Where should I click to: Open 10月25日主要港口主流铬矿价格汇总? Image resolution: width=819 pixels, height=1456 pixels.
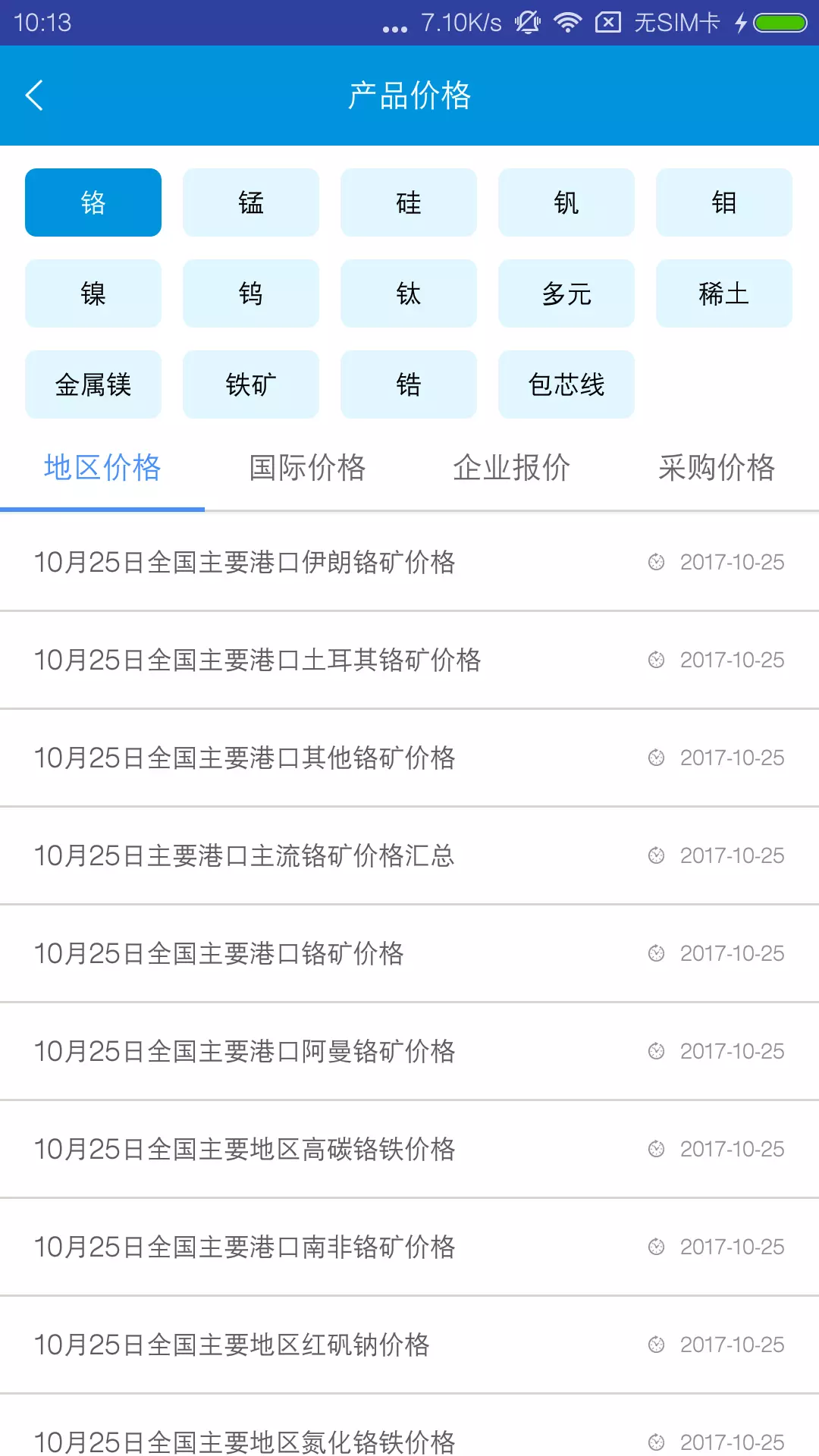[409, 855]
